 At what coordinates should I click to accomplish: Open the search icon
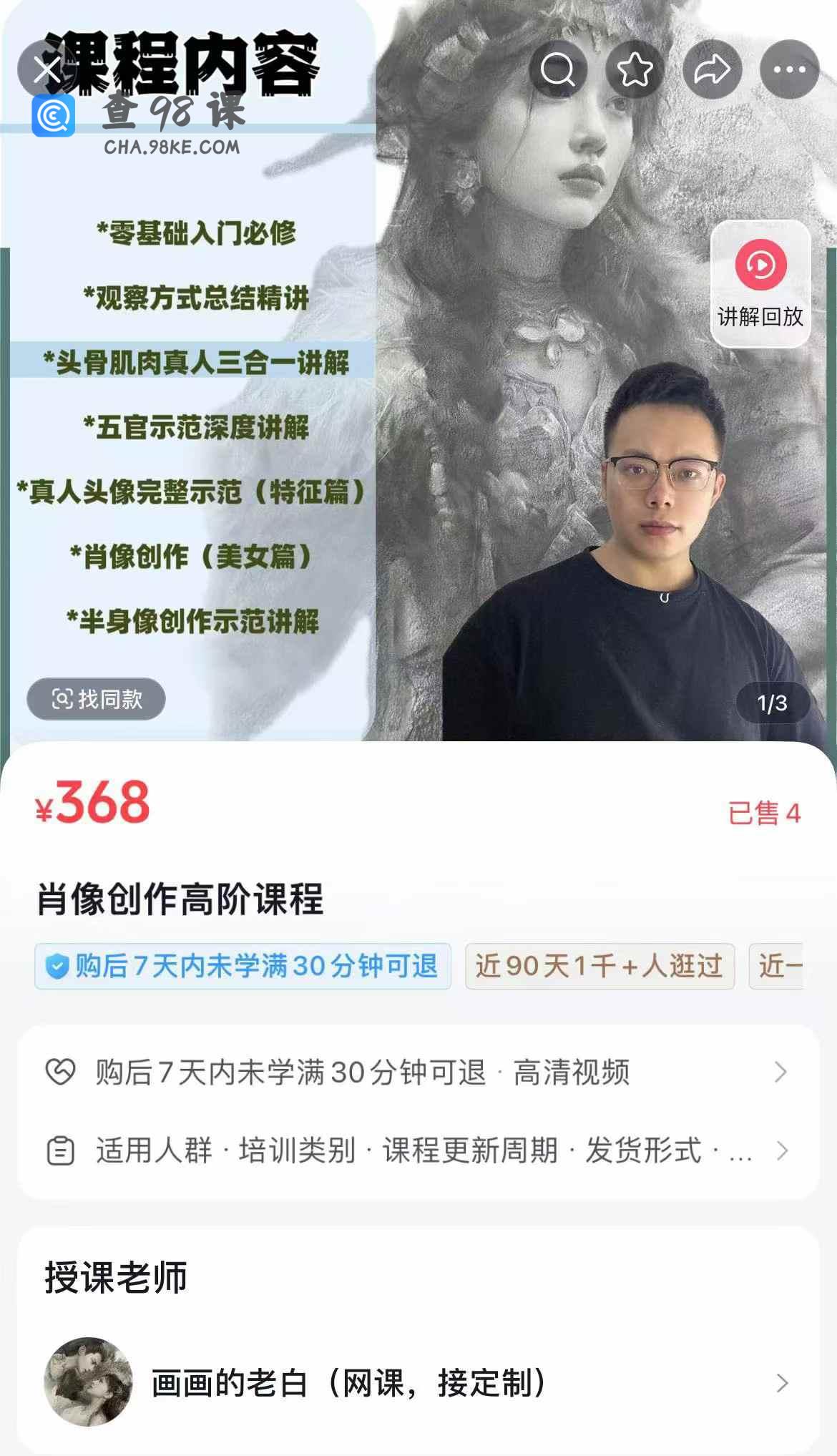(x=558, y=70)
